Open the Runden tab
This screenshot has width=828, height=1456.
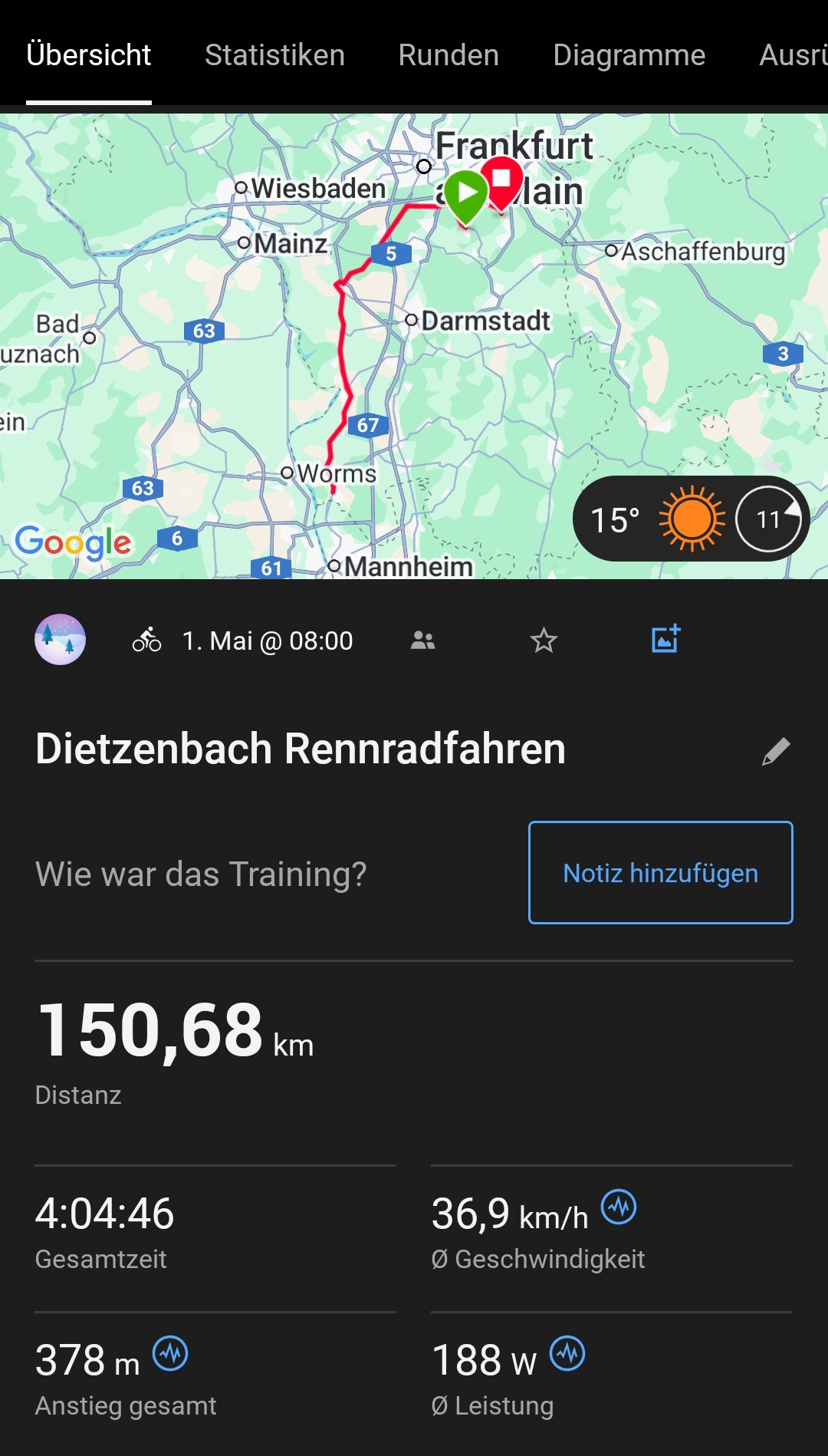pos(449,55)
